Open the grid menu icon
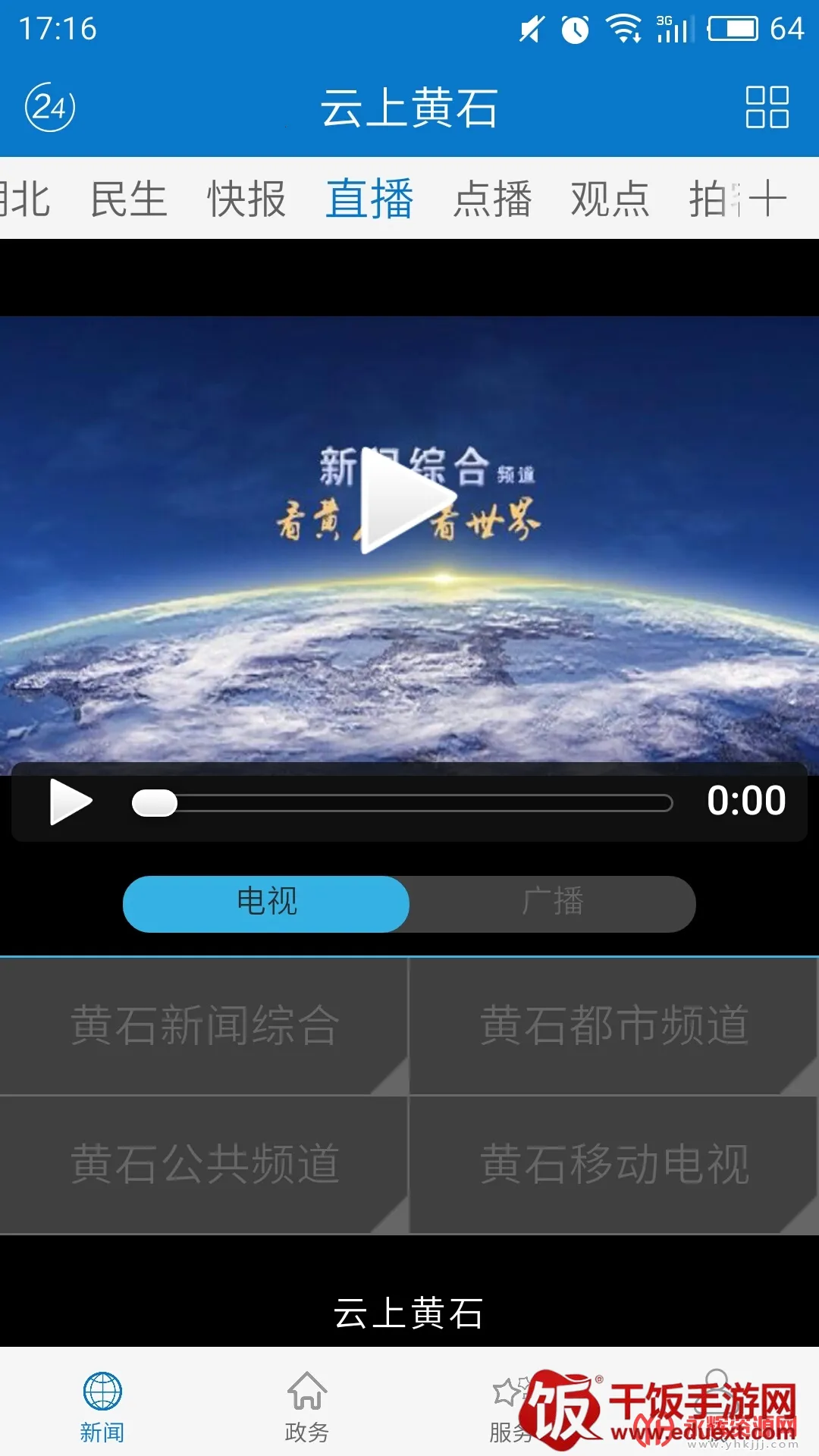The image size is (819, 1456). point(767,107)
